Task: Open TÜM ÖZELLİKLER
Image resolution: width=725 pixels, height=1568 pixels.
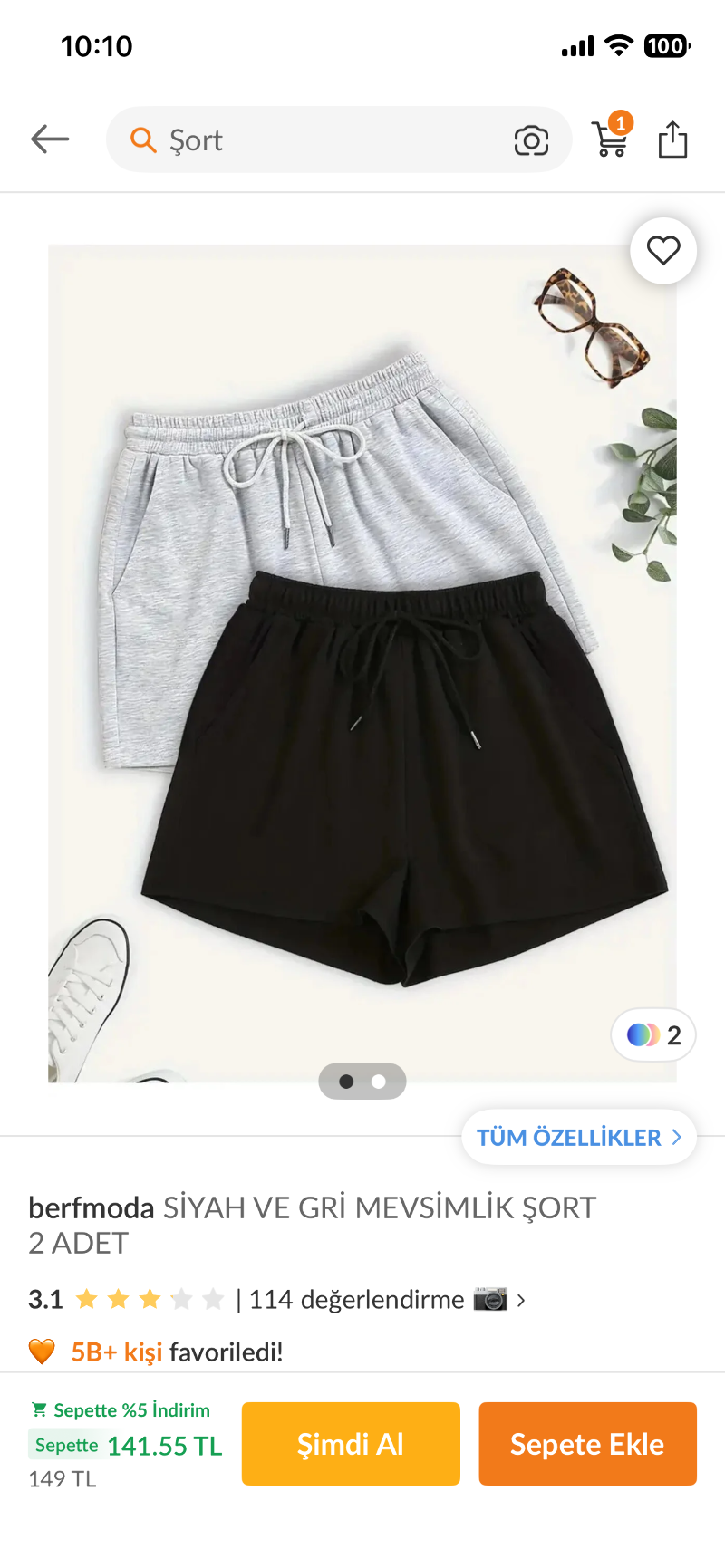Action: click(578, 1138)
